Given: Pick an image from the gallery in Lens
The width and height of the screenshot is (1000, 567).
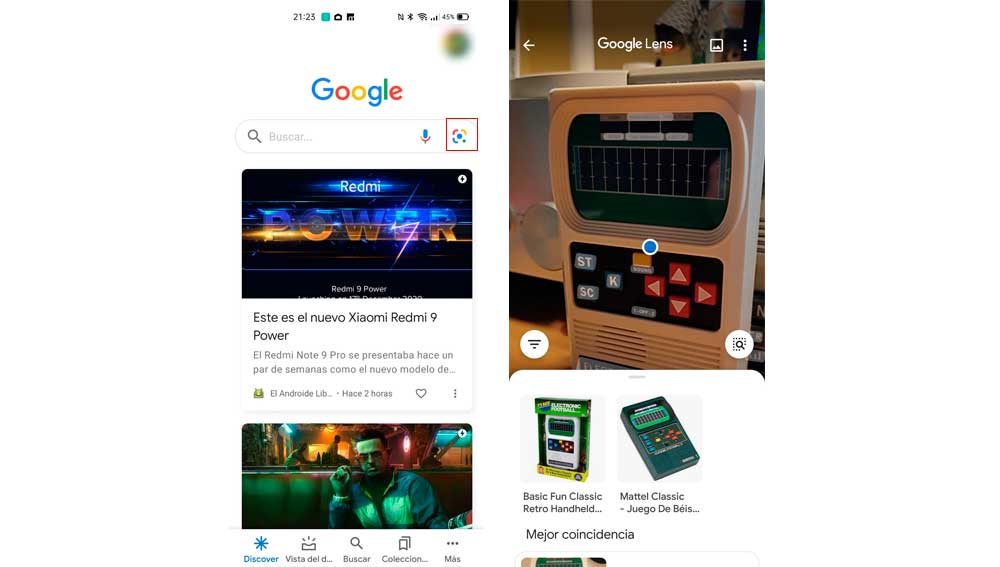Looking at the screenshot, I should pos(716,45).
